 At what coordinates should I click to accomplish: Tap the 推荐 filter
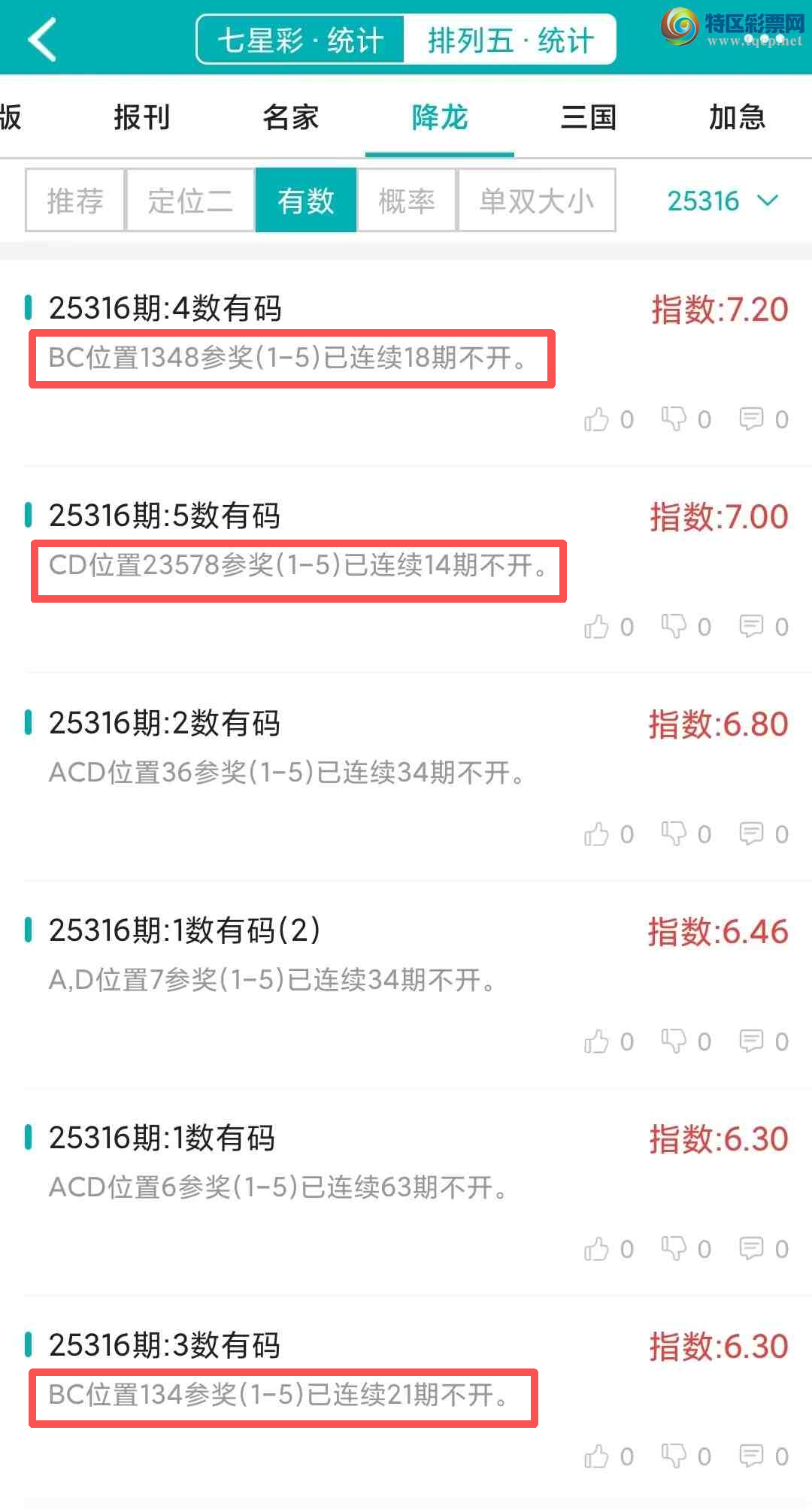(x=75, y=201)
